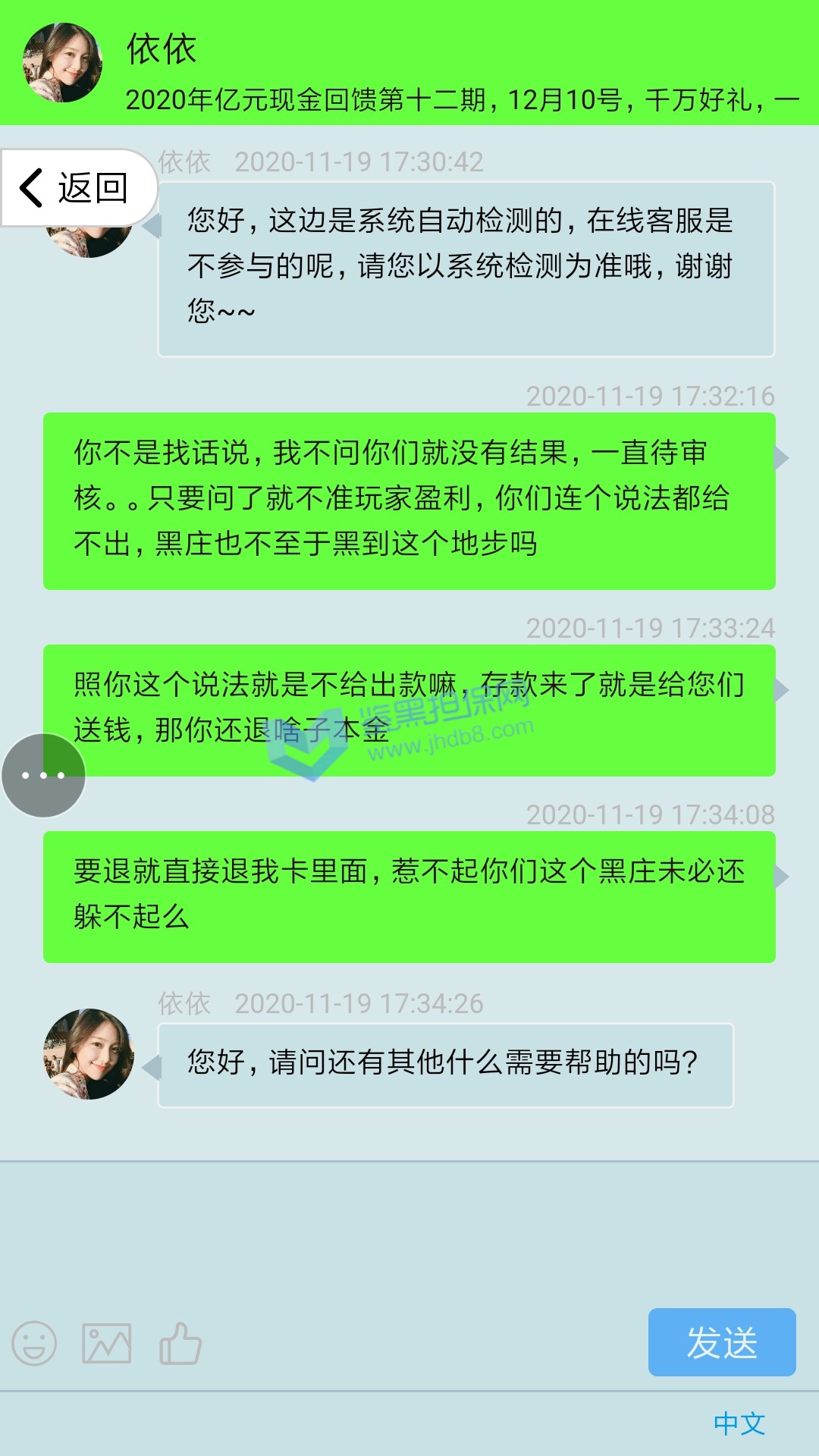Image resolution: width=819 pixels, height=1456 pixels.
Task: Change language via 中文
Action: point(739,1423)
